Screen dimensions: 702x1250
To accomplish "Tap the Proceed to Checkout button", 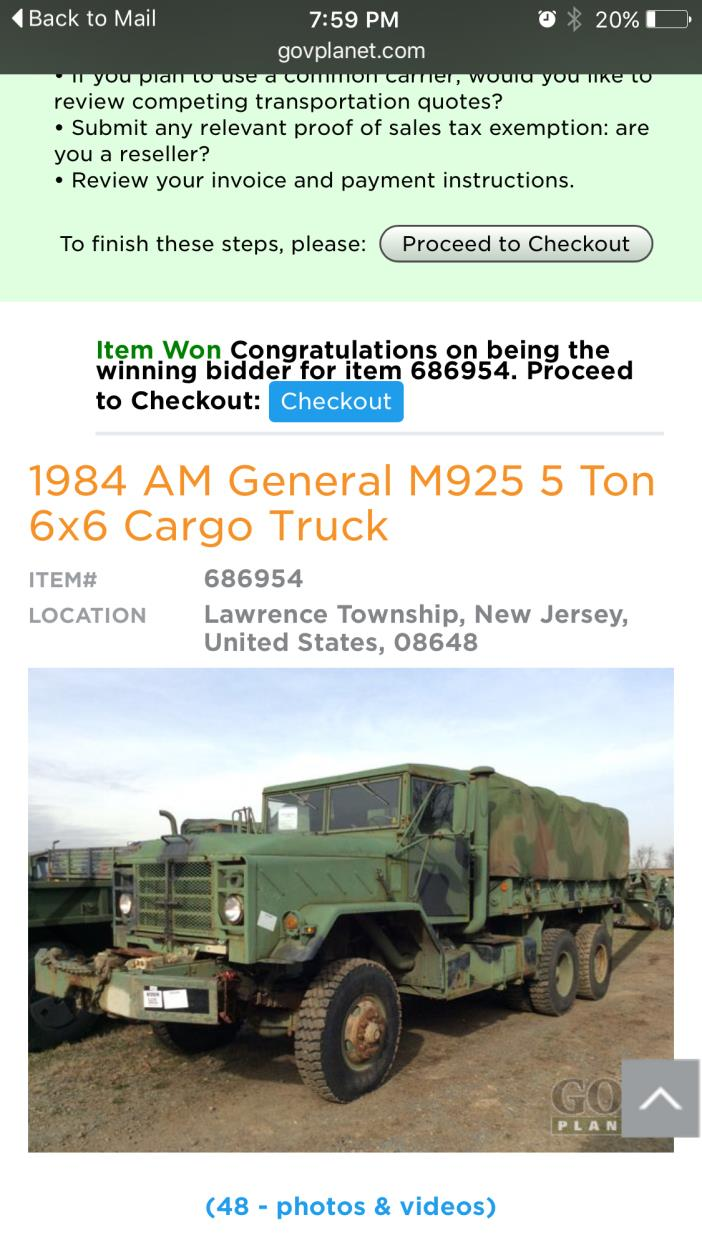I will tap(516, 244).
